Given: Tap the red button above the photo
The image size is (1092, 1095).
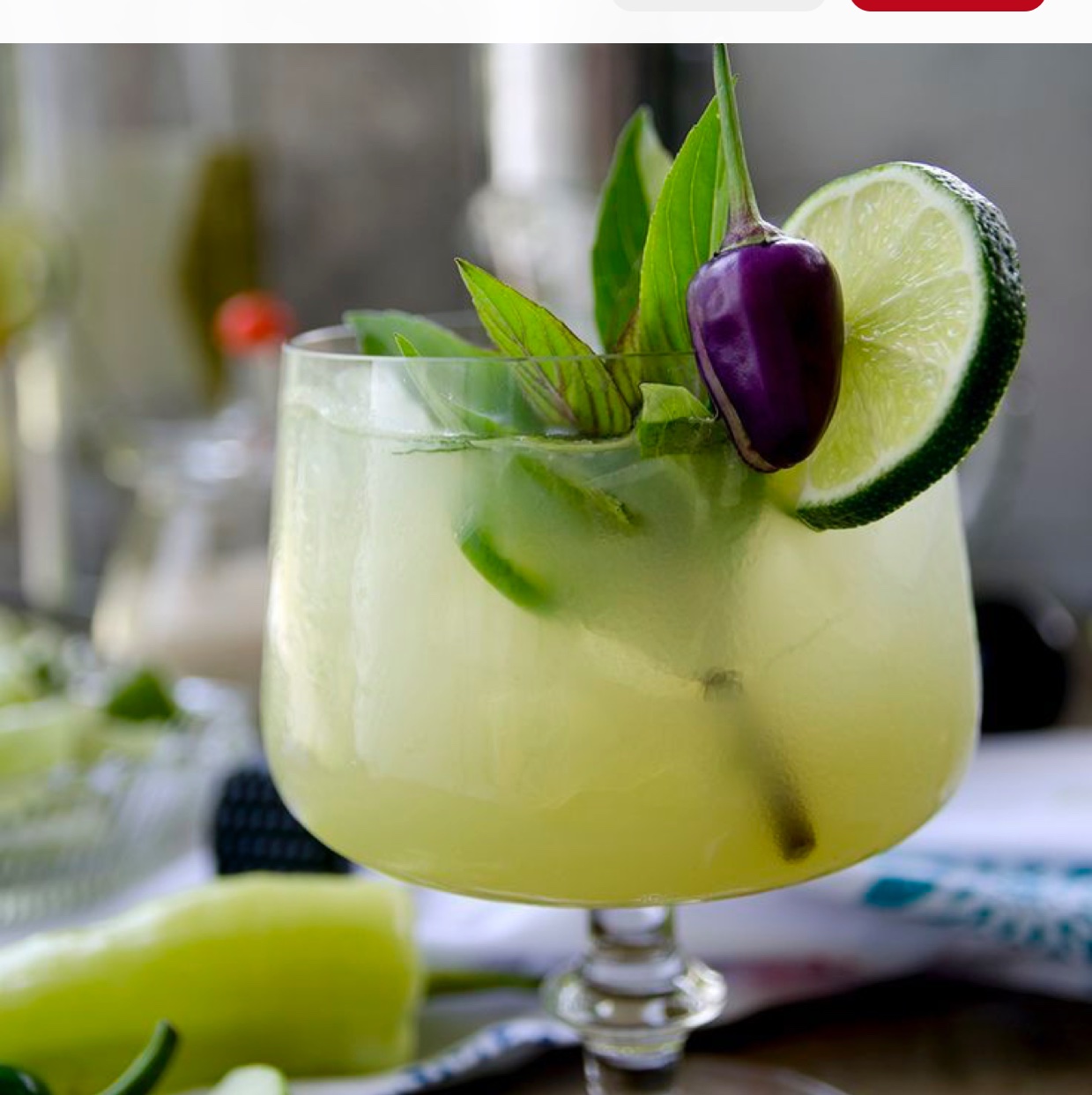Looking at the screenshot, I should 947,4.
